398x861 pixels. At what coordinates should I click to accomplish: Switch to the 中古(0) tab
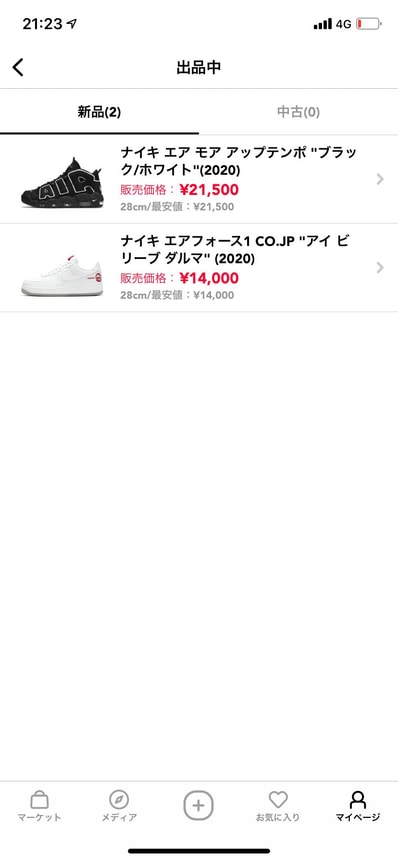coord(298,112)
